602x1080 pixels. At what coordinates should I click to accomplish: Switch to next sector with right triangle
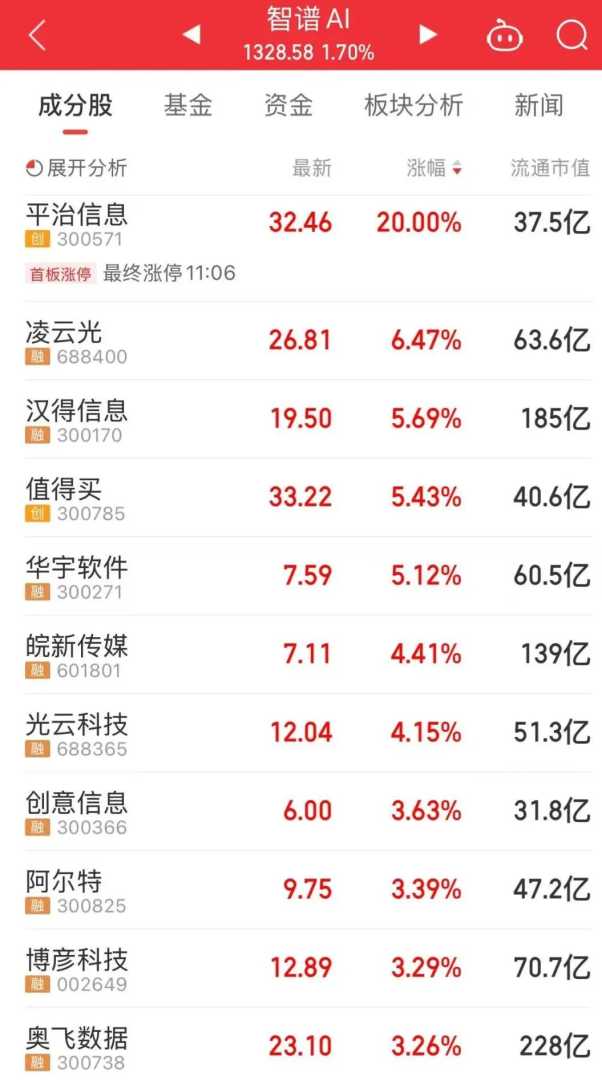pyautogui.click(x=428, y=35)
